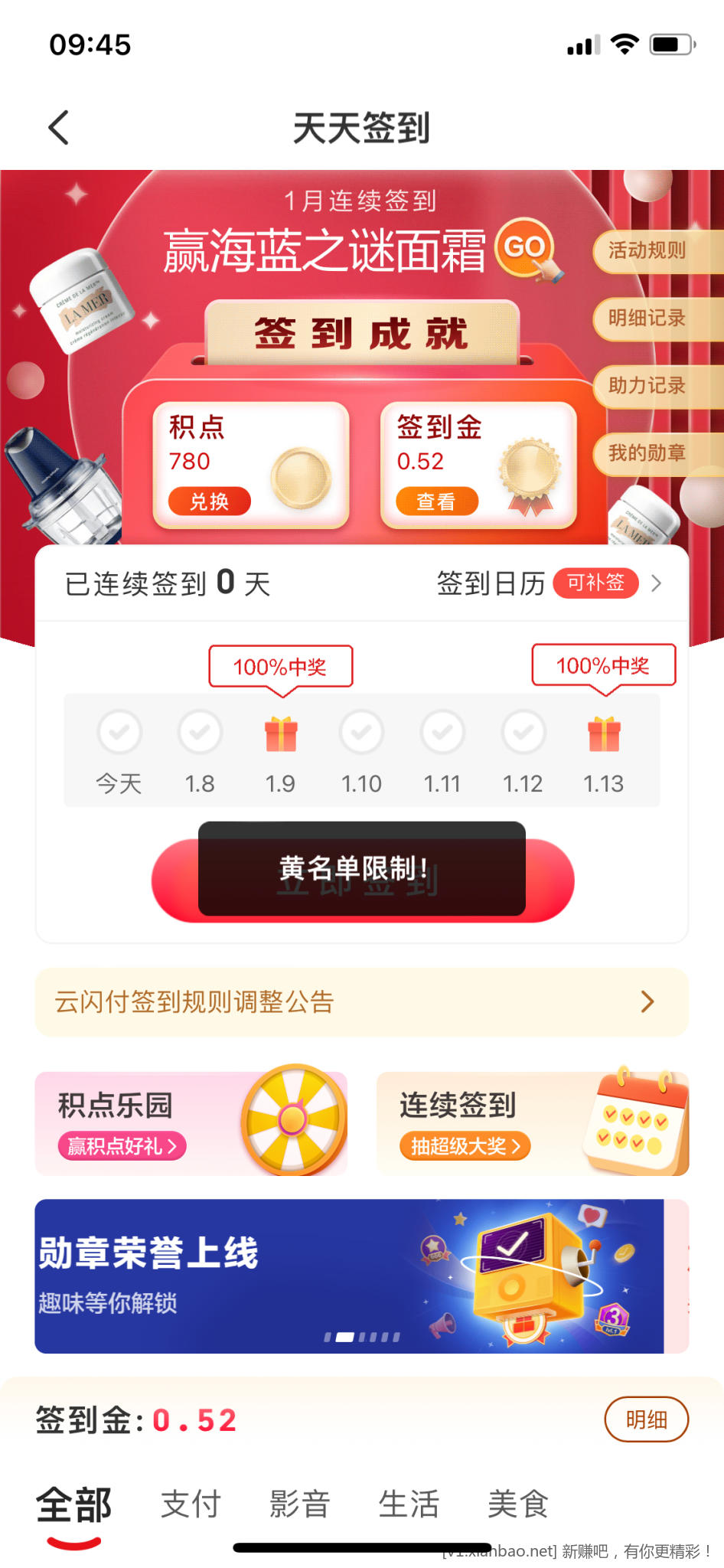
Task: Switch to the 支付 tab
Action: [x=191, y=1504]
